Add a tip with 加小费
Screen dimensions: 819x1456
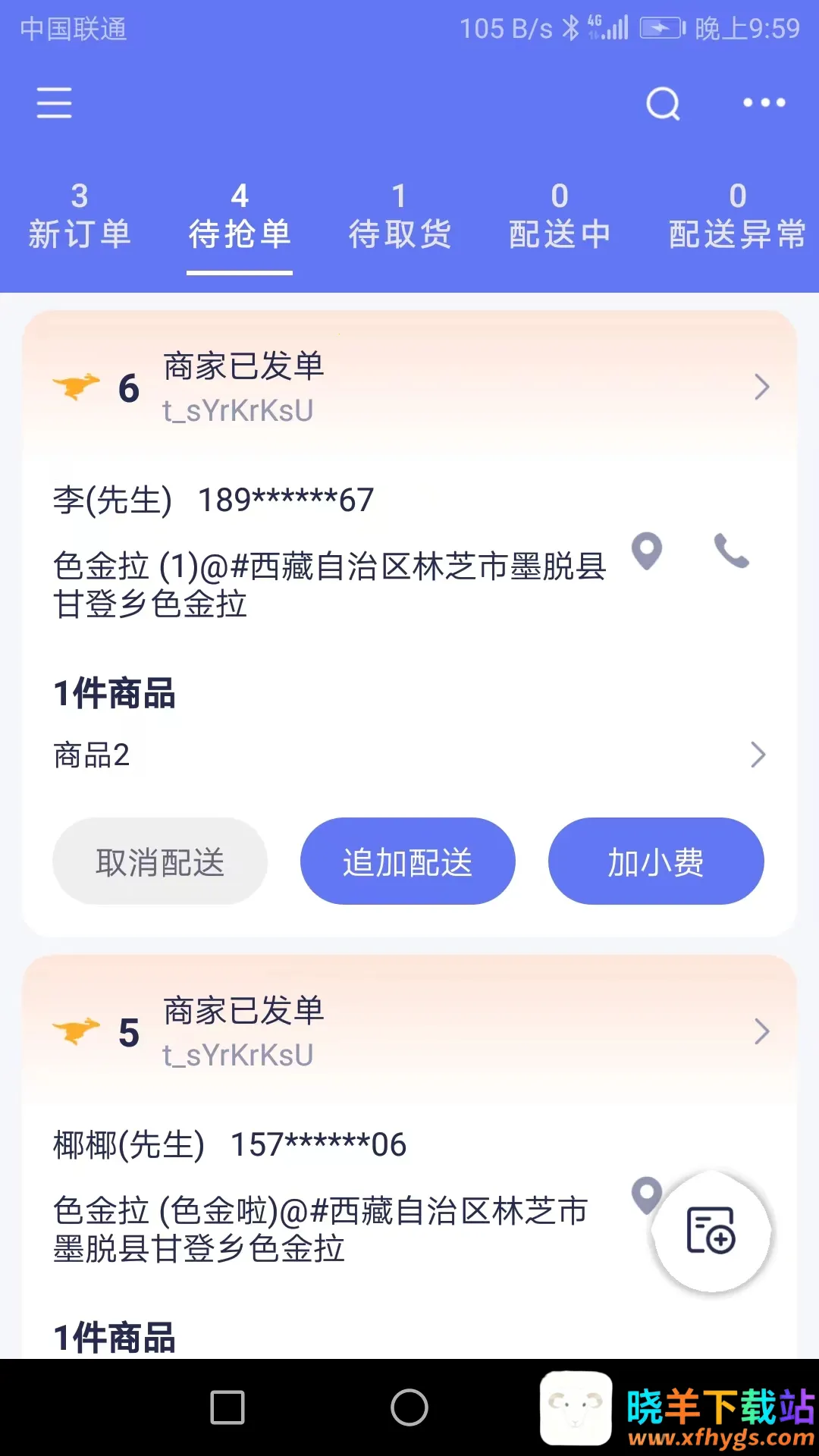(656, 861)
